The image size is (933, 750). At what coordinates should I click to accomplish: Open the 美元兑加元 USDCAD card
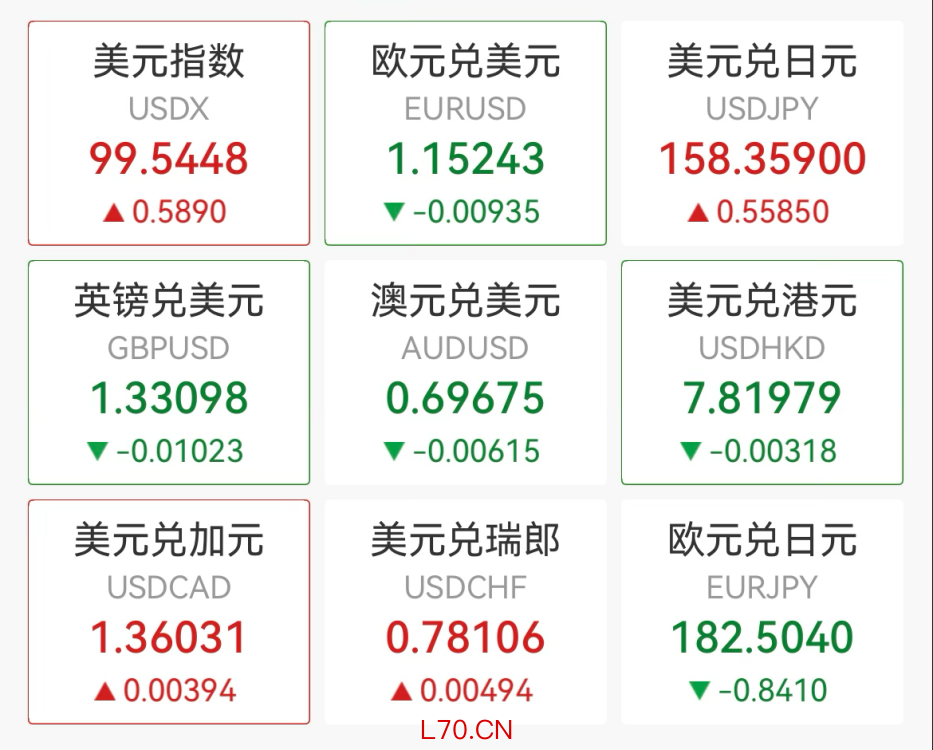[169, 612]
